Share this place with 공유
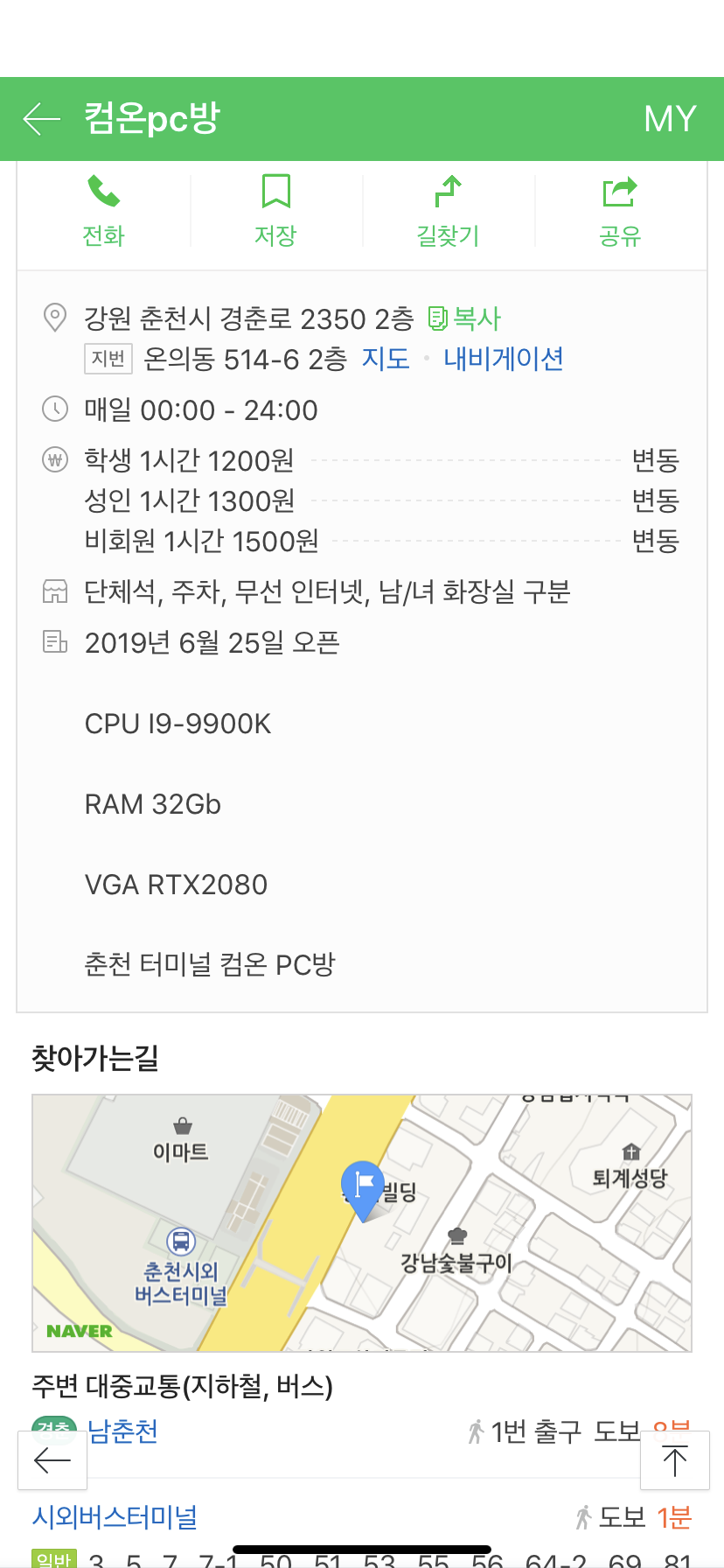The image size is (724, 1568). point(620,212)
